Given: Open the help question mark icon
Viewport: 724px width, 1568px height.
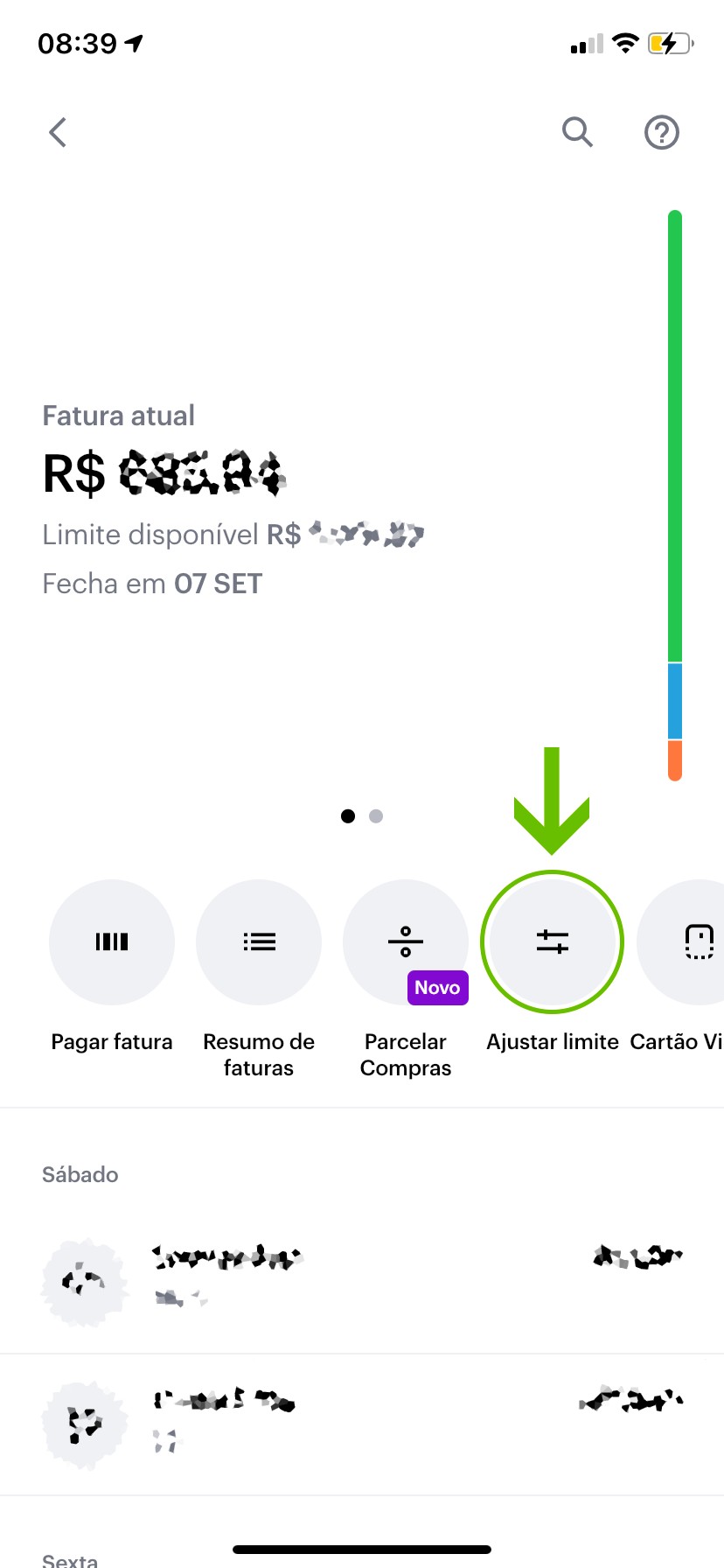Looking at the screenshot, I should (x=662, y=133).
